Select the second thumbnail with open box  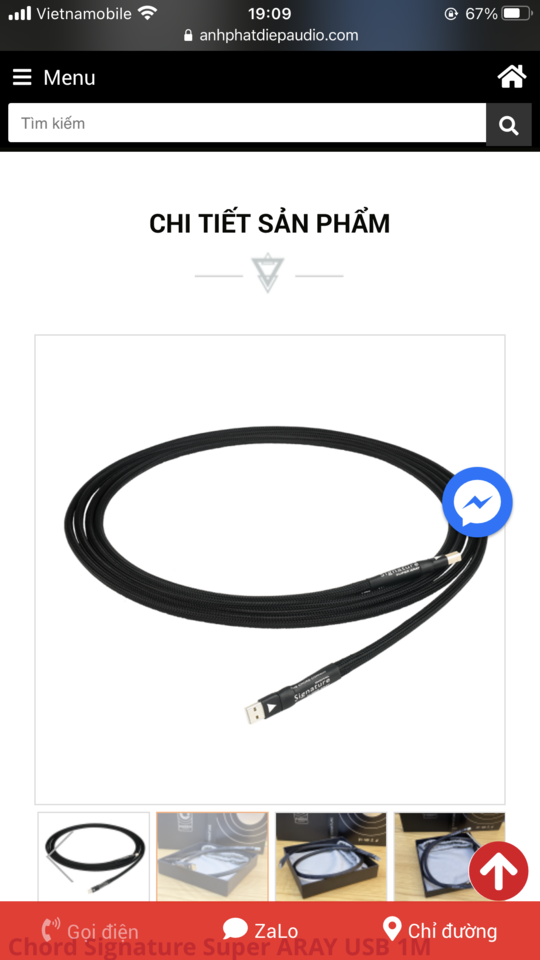coord(212,856)
